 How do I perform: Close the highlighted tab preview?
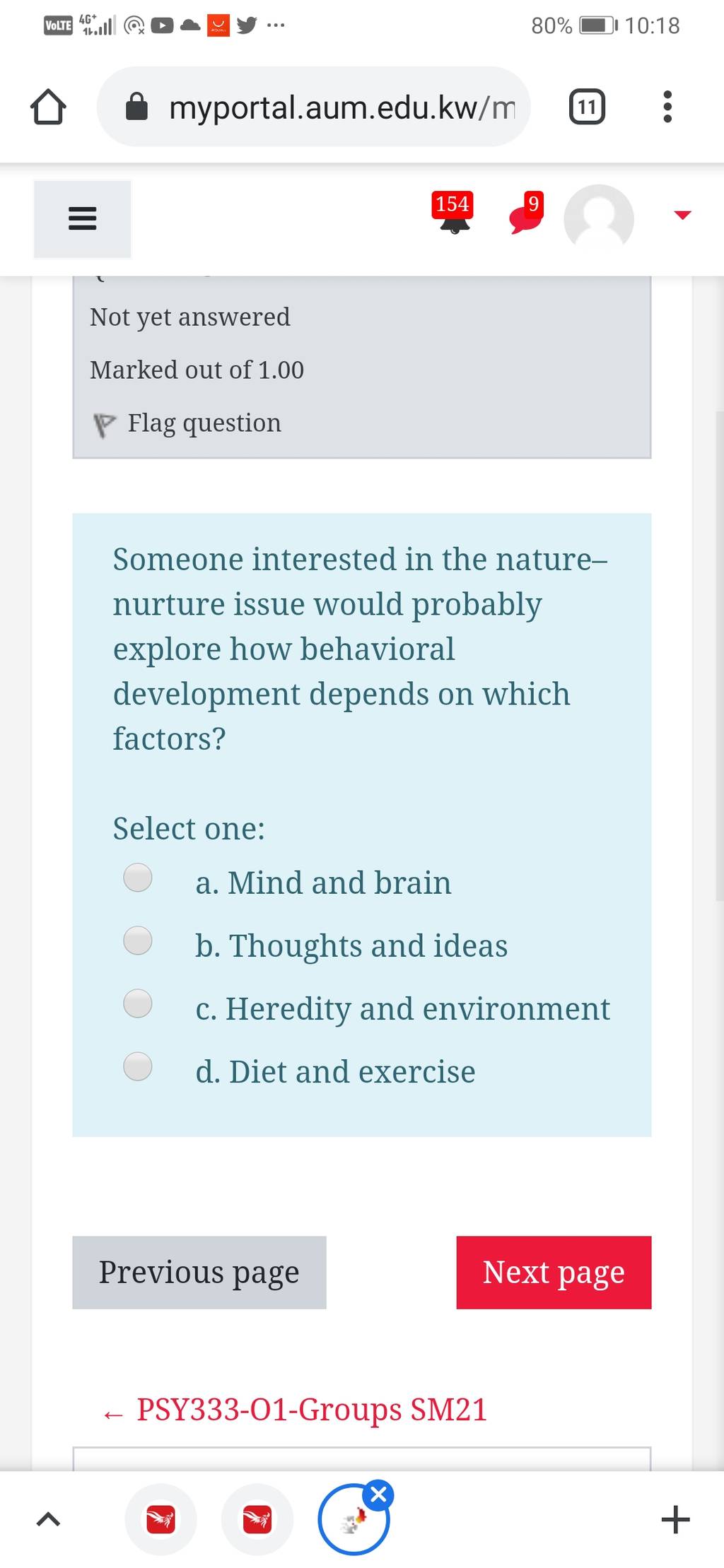(379, 1495)
